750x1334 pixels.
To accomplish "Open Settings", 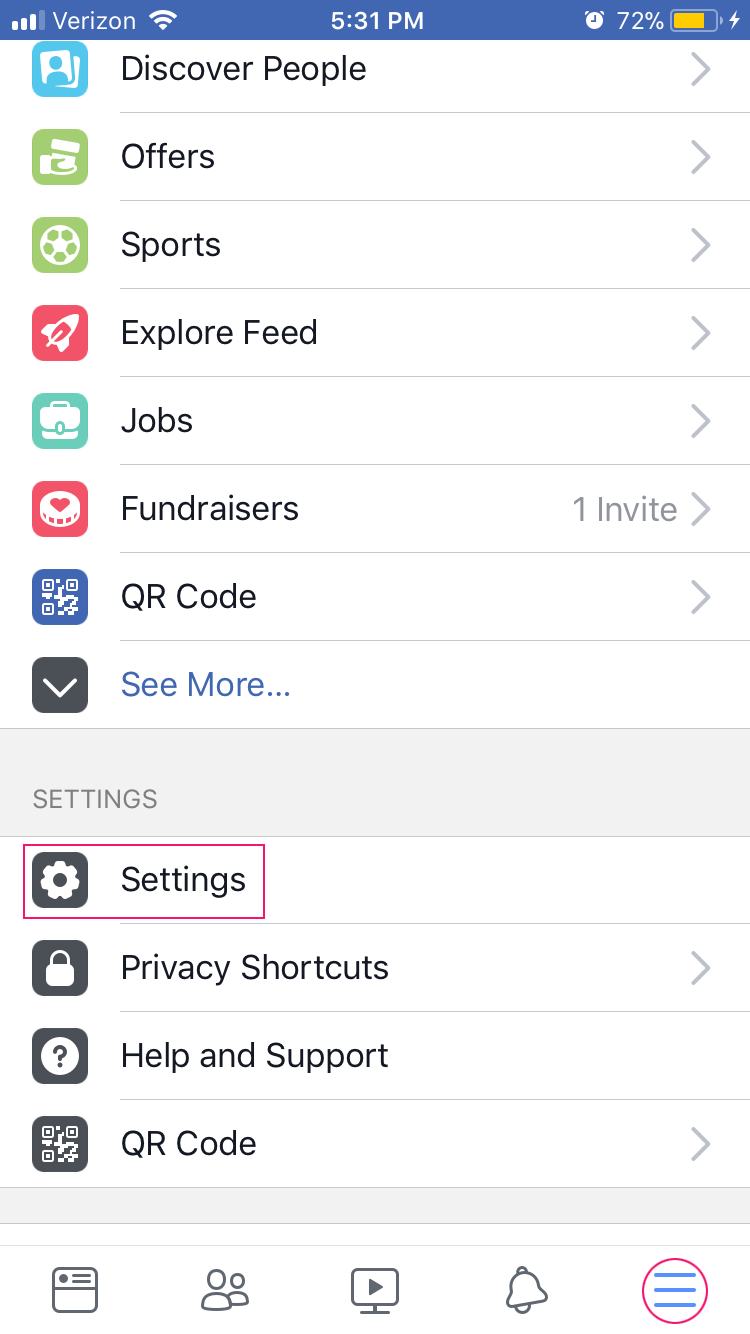I will pos(375,880).
